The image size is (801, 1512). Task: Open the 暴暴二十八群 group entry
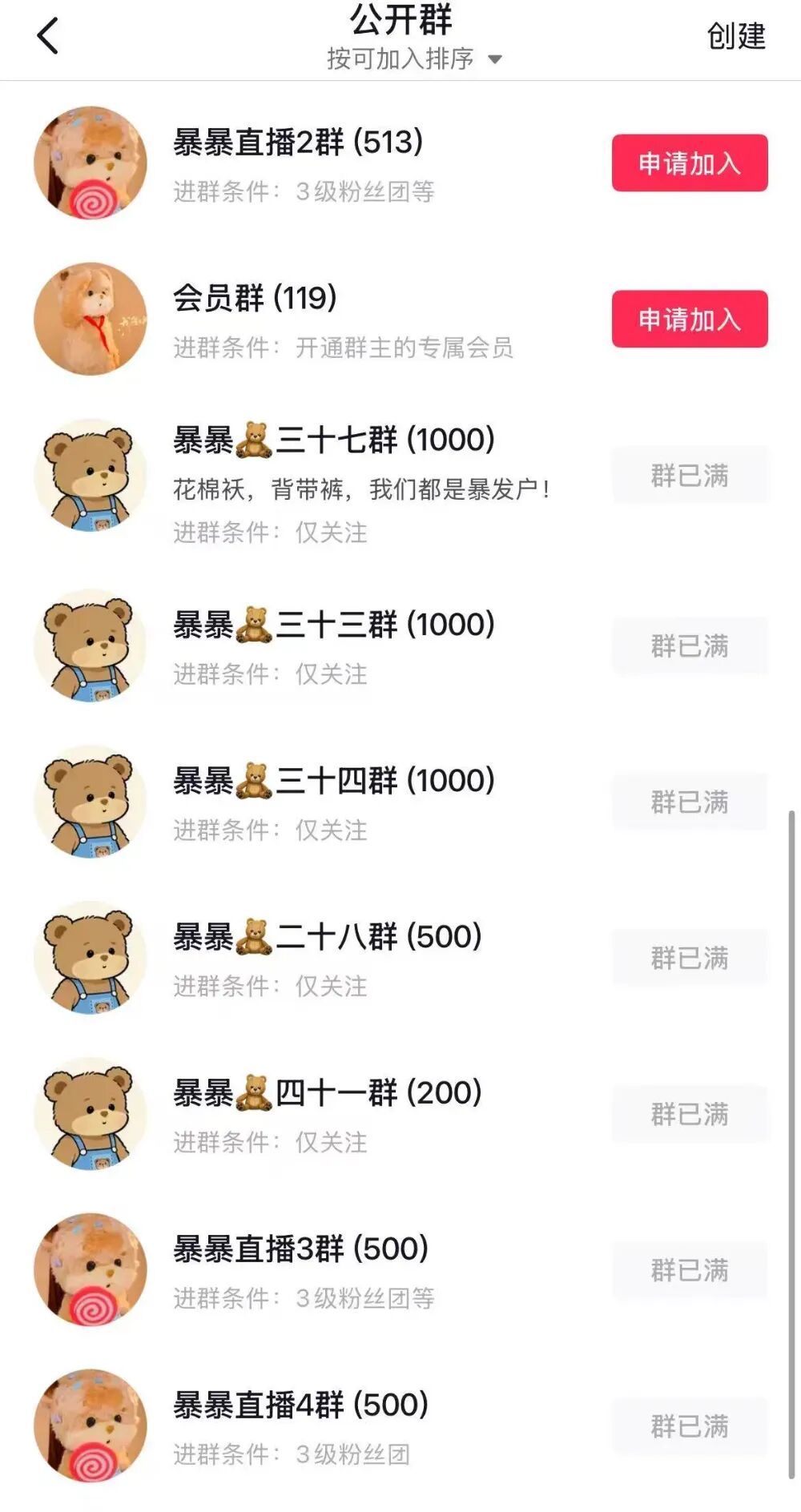click(x=327, y=935)
